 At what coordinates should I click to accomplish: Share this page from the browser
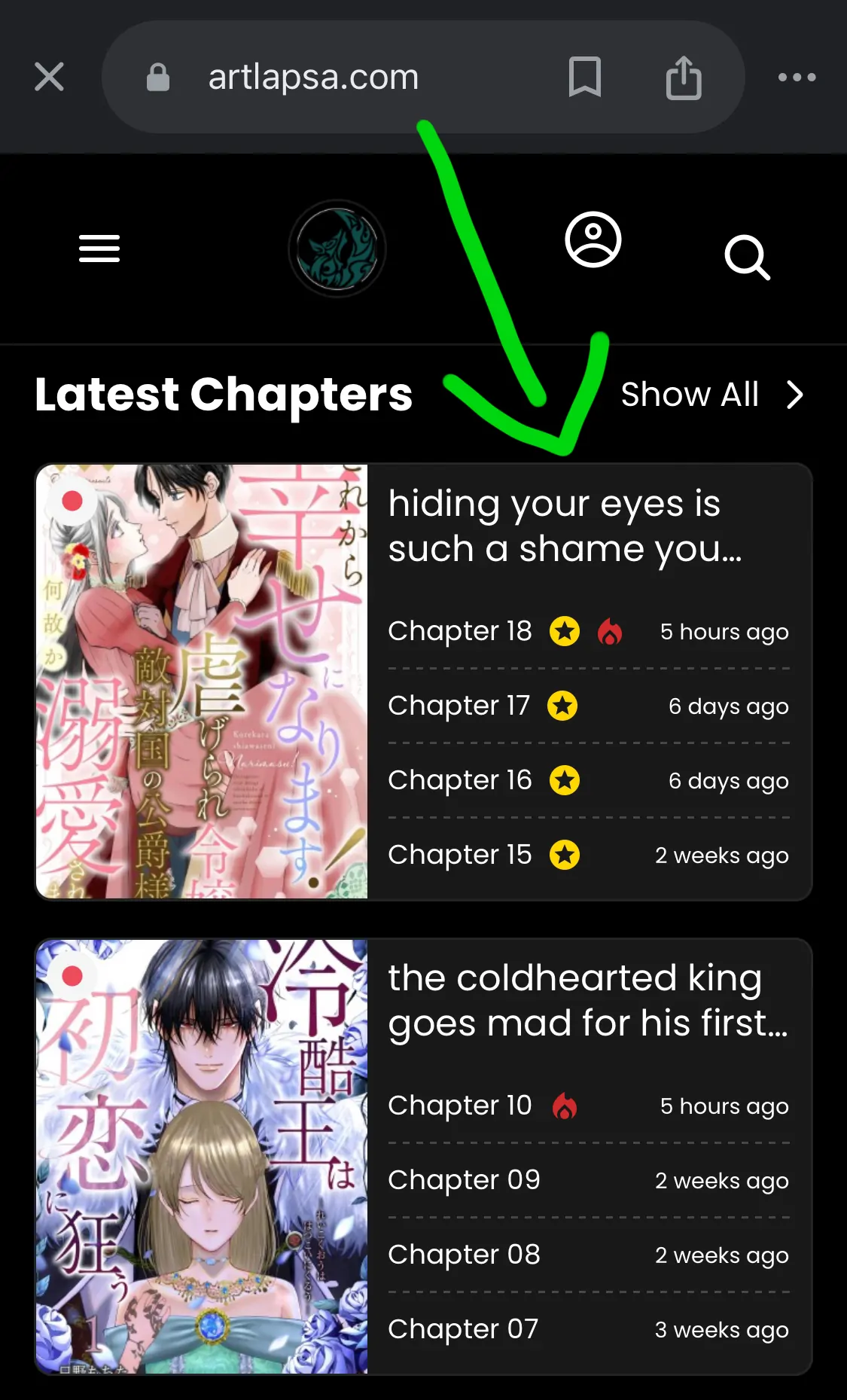(x=684, y=77)
